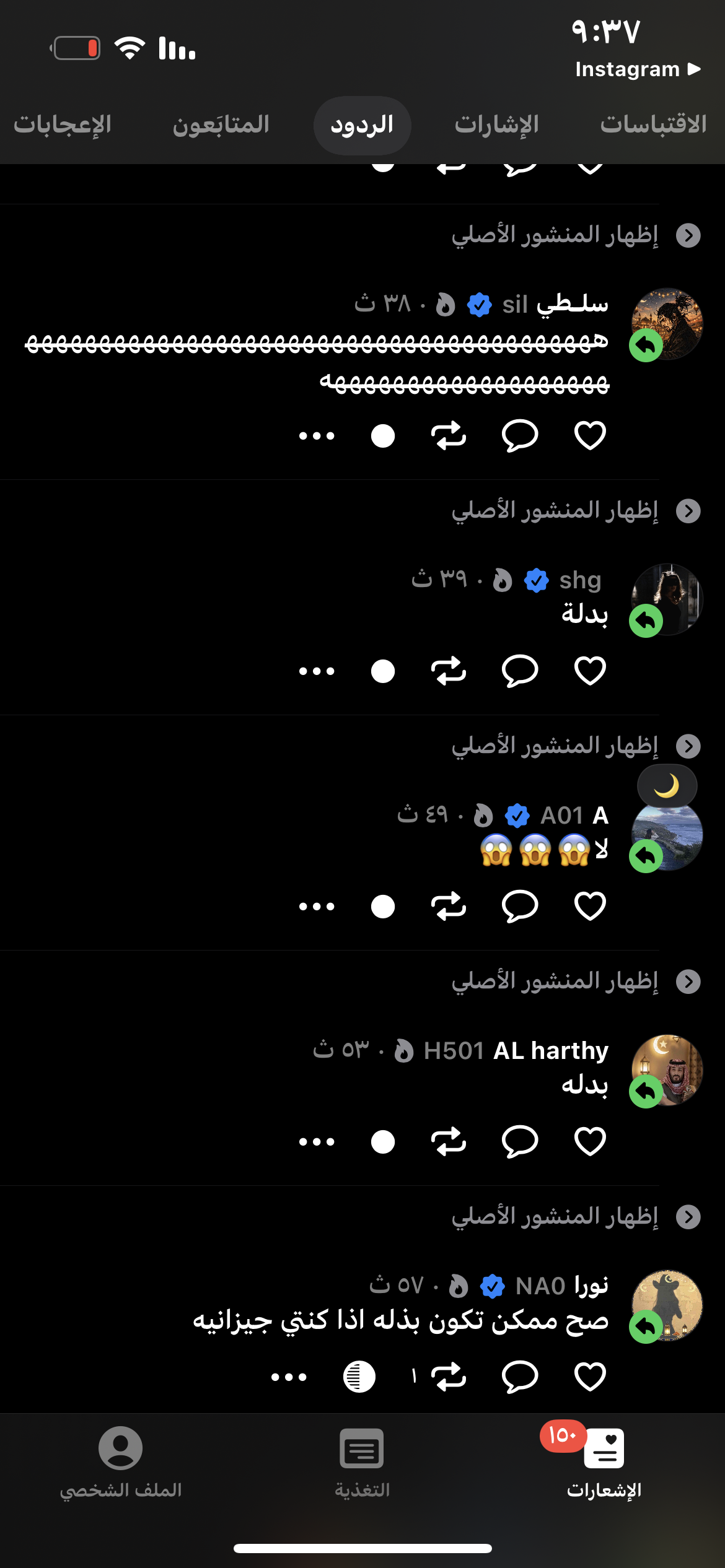Viewport: 725px width, 1568px height.
Task: Expand the original post above نورا NA0's reply
Action: [x=688, y=1216]
